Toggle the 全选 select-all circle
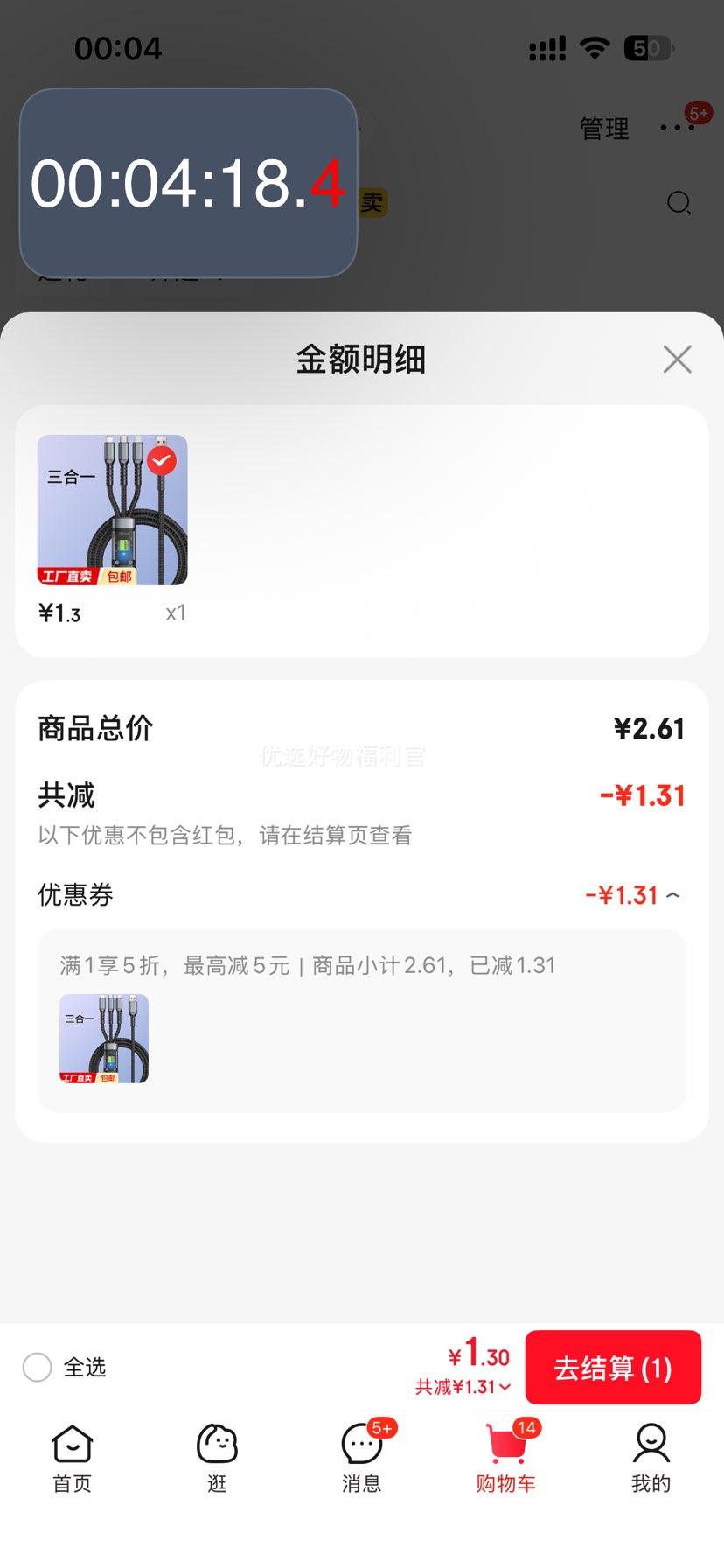 38,1367
